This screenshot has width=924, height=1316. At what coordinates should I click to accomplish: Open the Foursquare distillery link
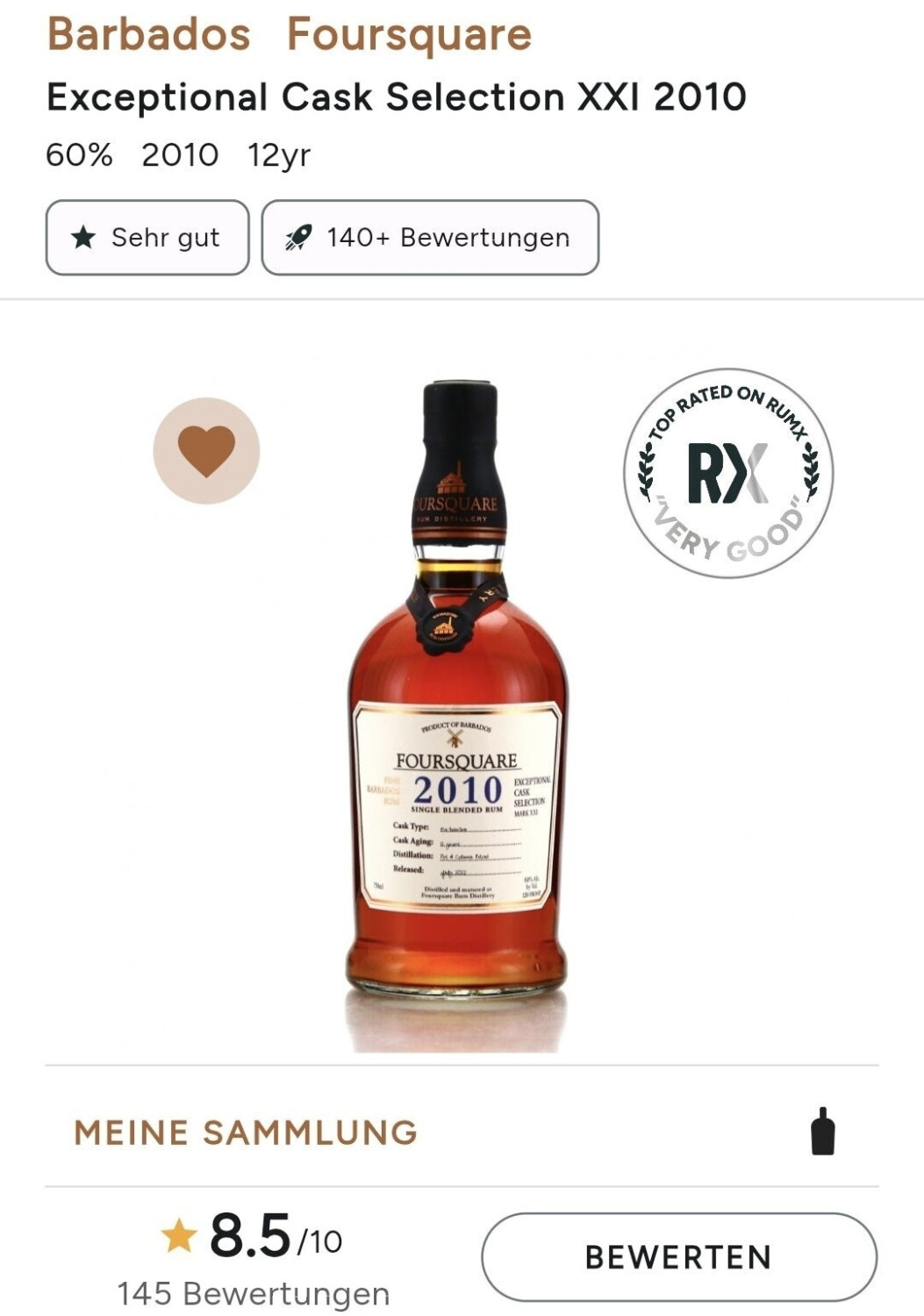(x=409, y=35)
